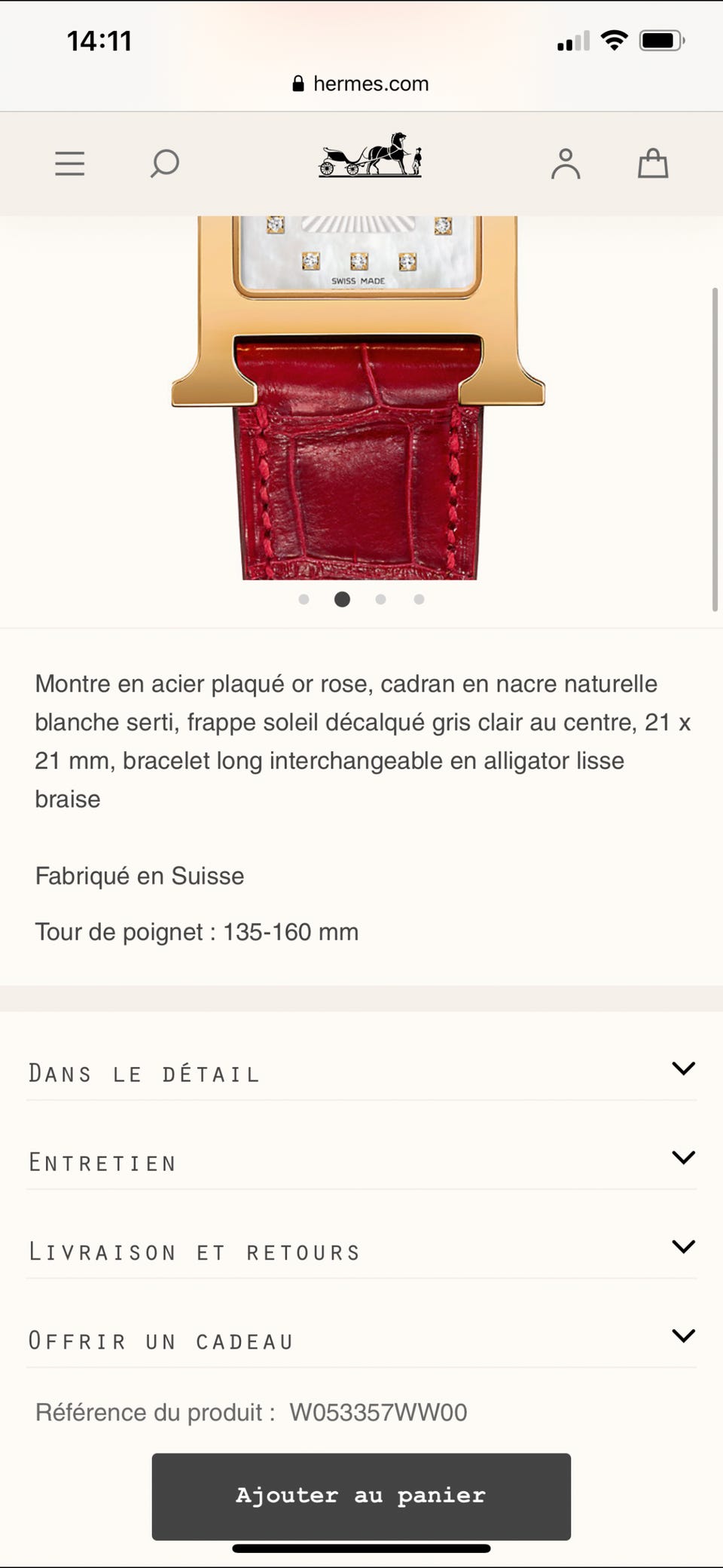Select the fourth carousel dot
The image size is (723, 1568).
click(x=419, y=600)
